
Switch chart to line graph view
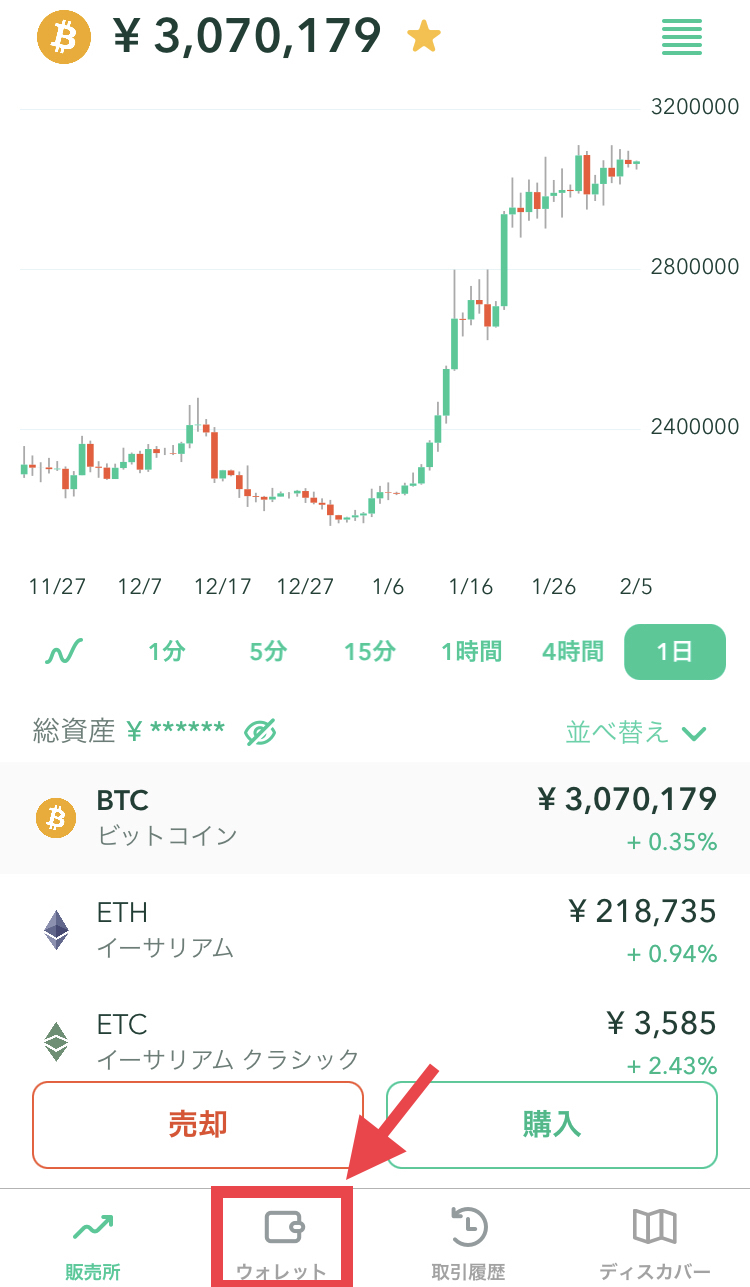point(64,652)
